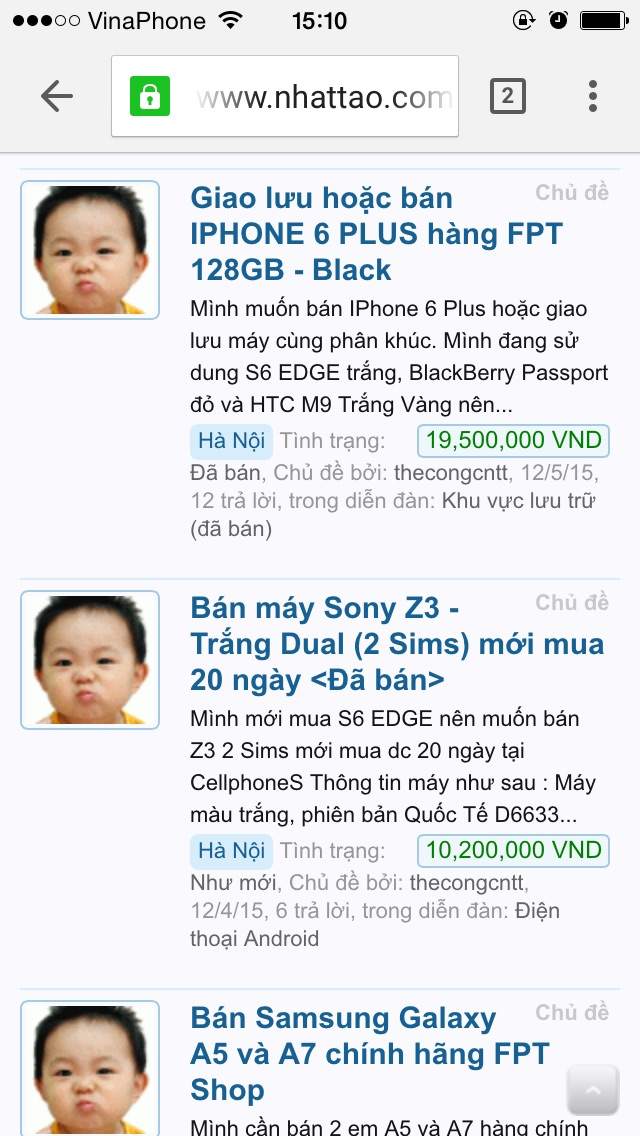The image size is (640, 1136).
Task: Open the browser tab switcher
Action: point(507,96)
